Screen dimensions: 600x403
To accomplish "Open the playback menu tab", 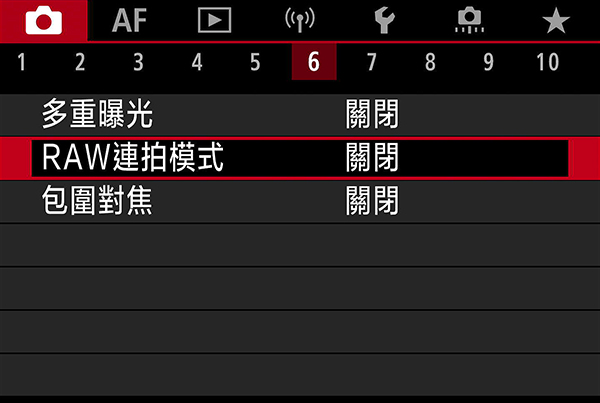I will pyautogui.click(x=211, y=19).
